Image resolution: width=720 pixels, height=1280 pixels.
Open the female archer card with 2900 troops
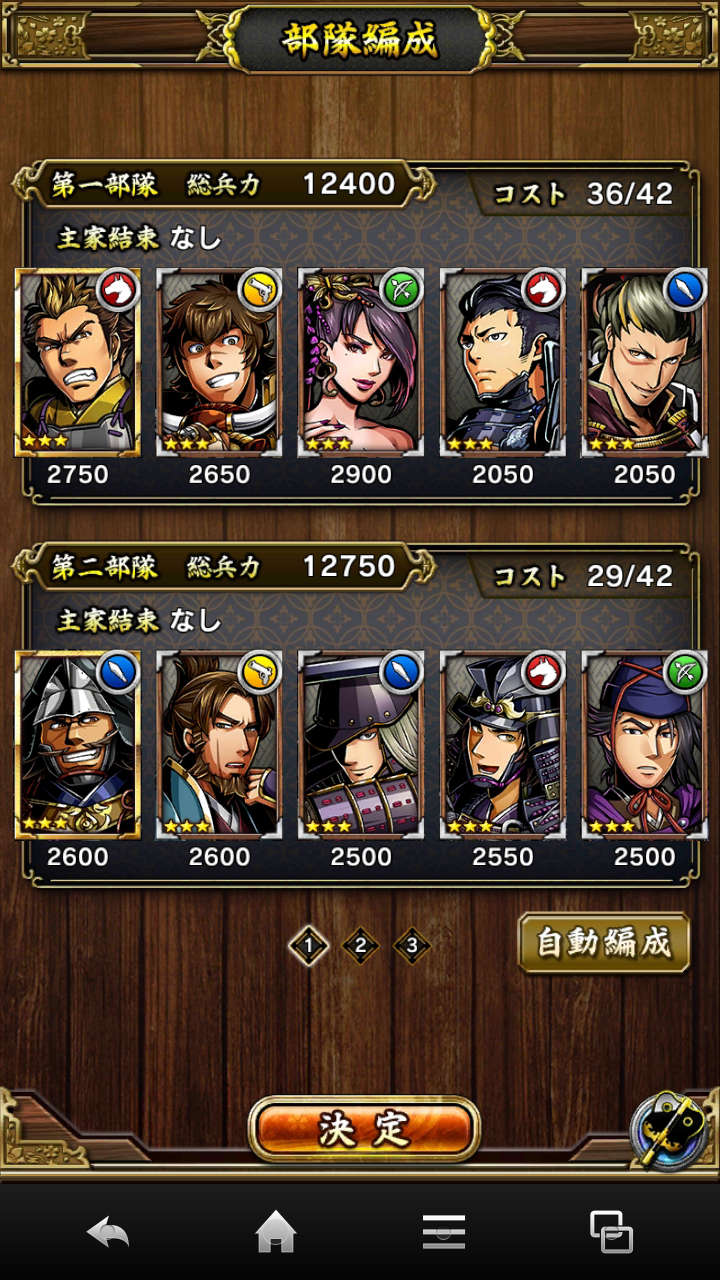(361, 362)
